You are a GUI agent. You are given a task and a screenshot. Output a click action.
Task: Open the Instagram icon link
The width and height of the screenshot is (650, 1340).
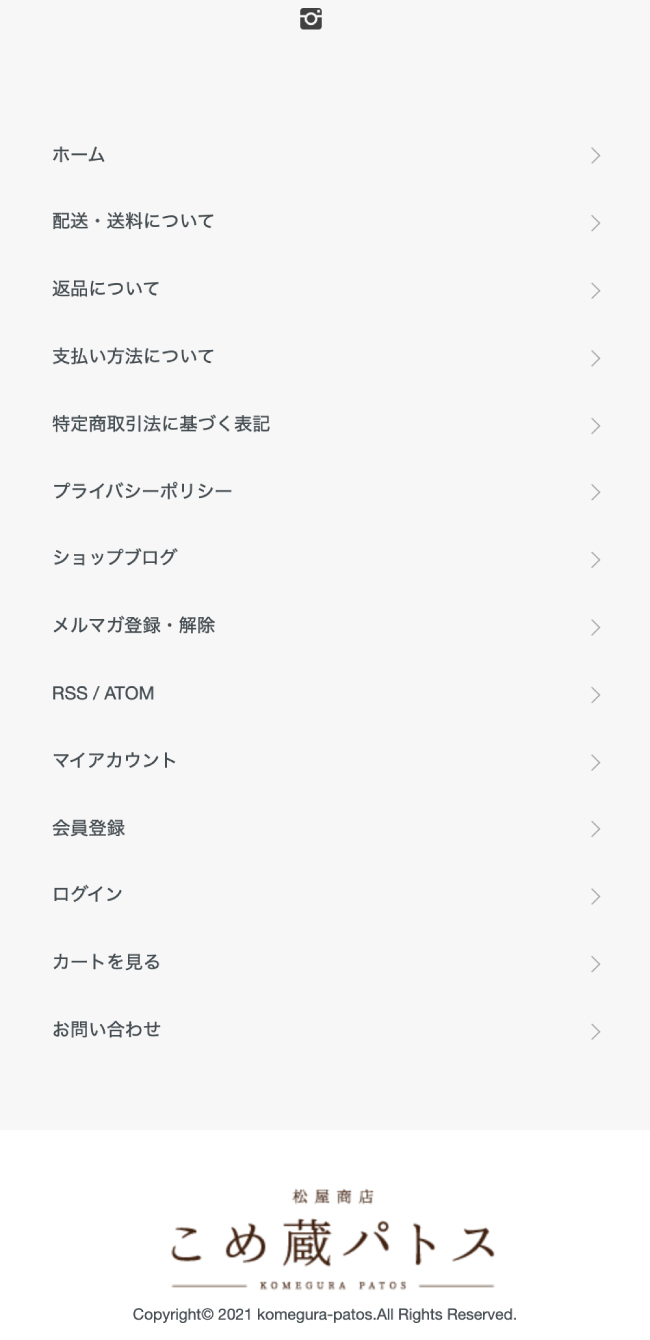(x=311, y=19)
